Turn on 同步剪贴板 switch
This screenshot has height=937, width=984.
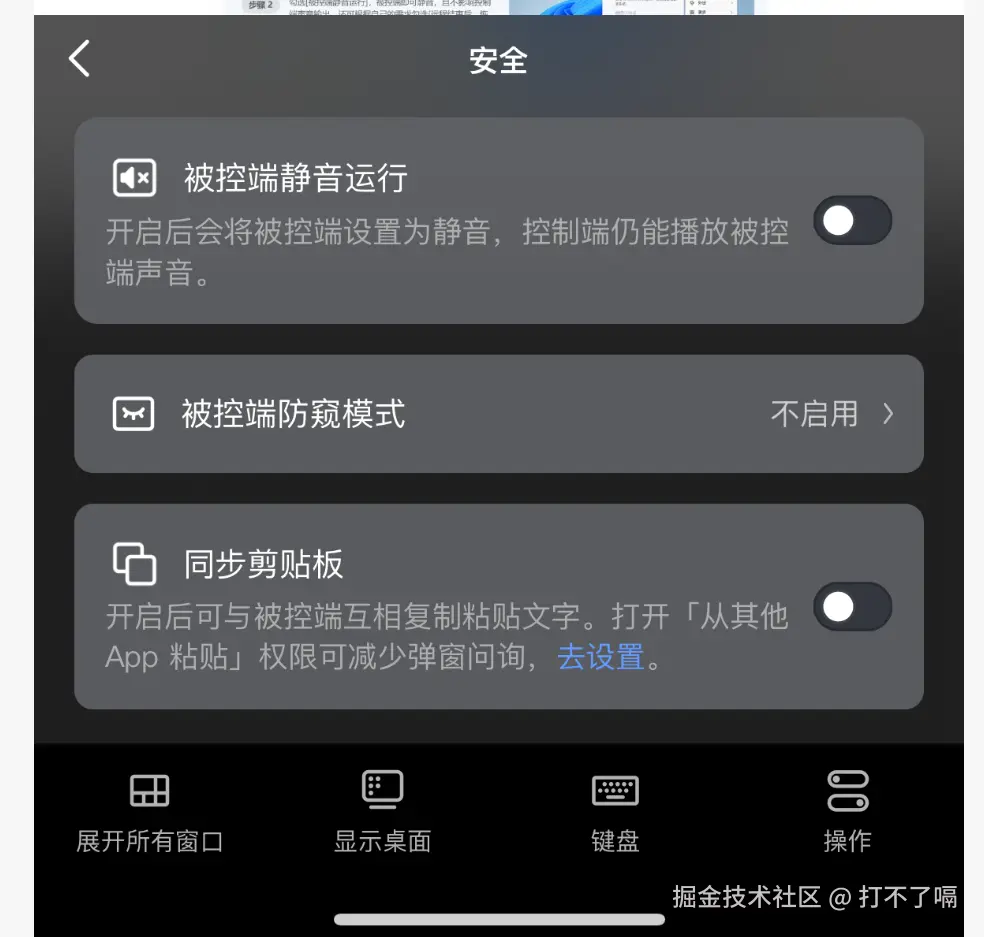point(851,607)
